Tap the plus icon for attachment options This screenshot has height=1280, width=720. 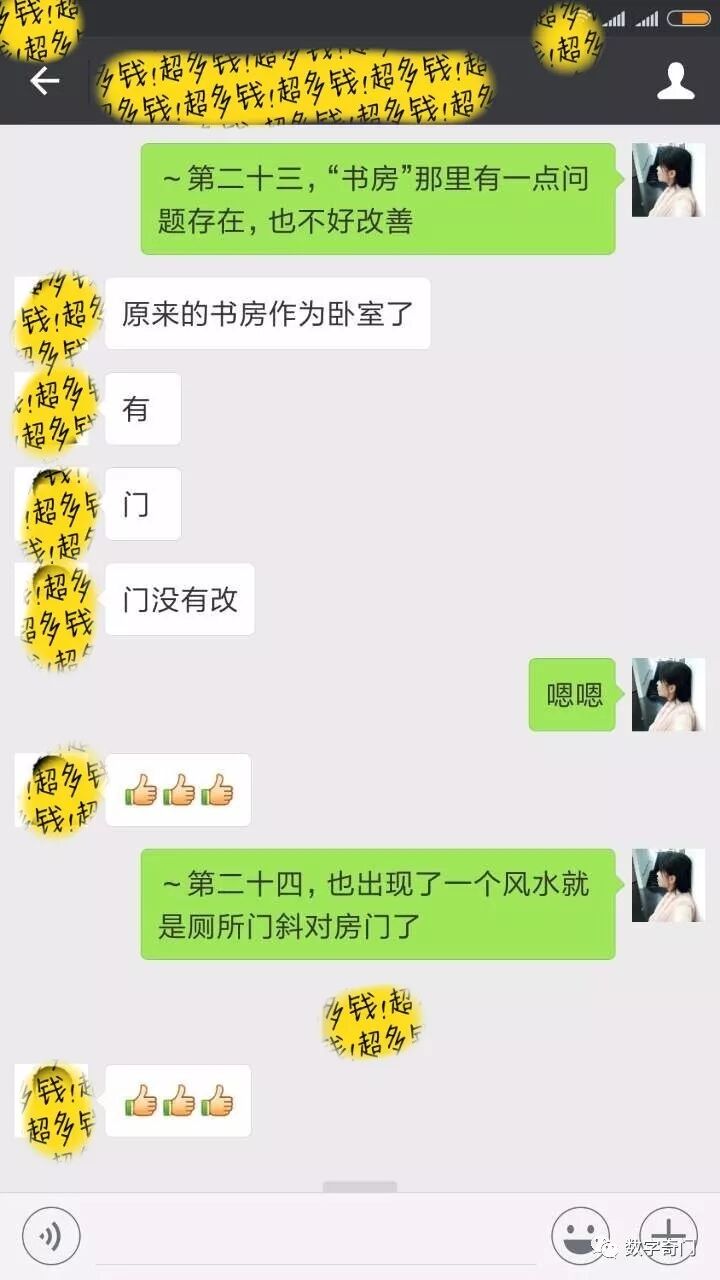click(x=666, y=1236)
